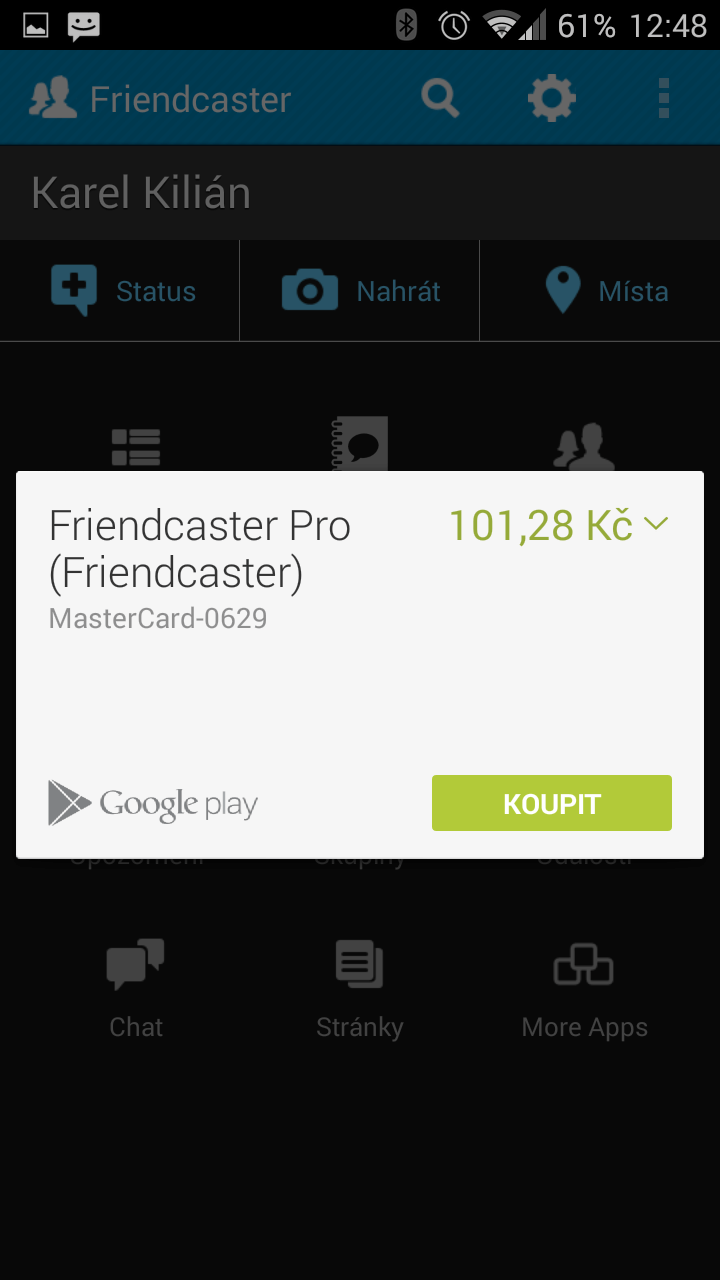720x1280 pixels.
Task: Open the settings gear
Action: [x=551, y=99]
